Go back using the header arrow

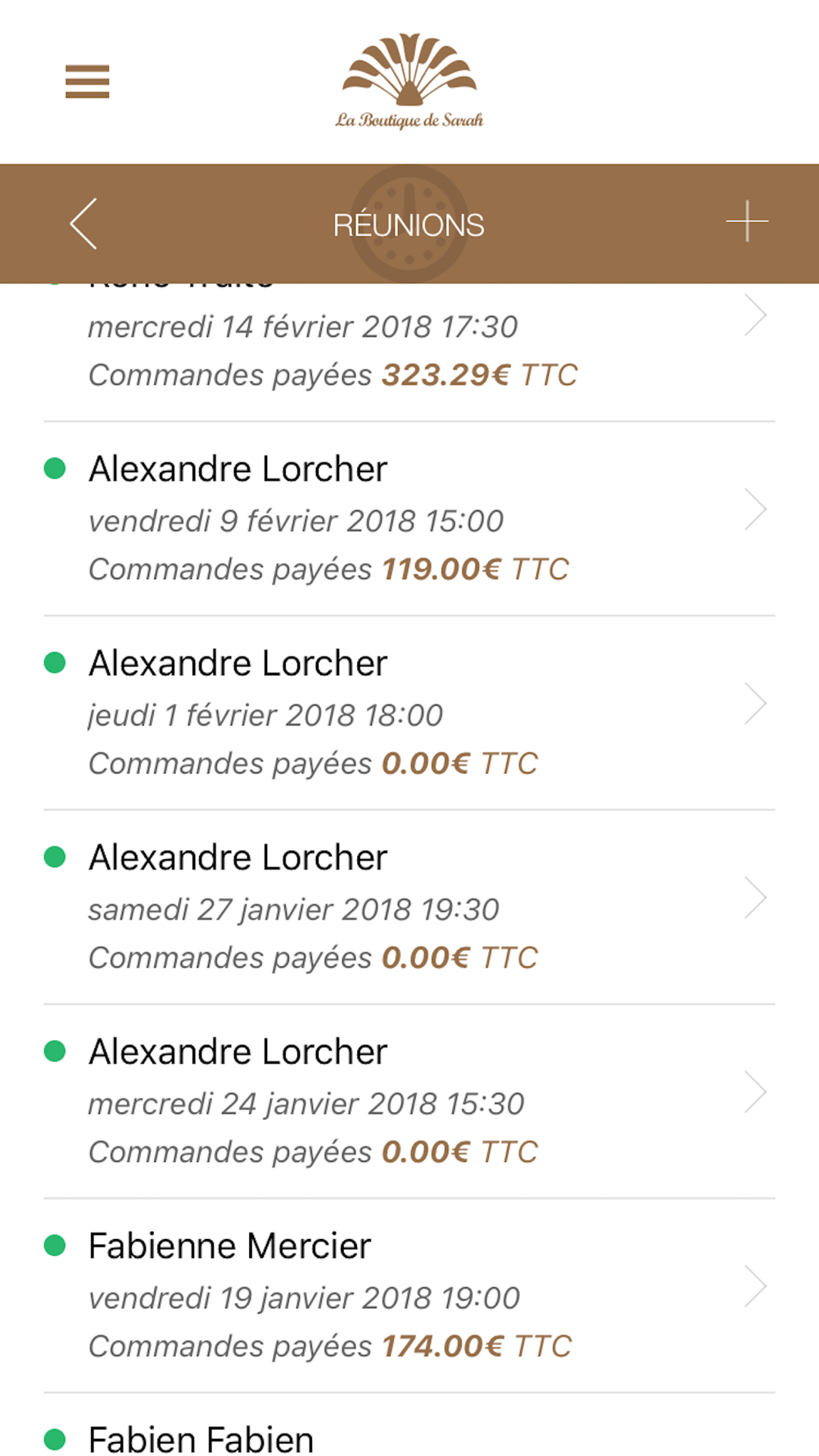[84, 224]
